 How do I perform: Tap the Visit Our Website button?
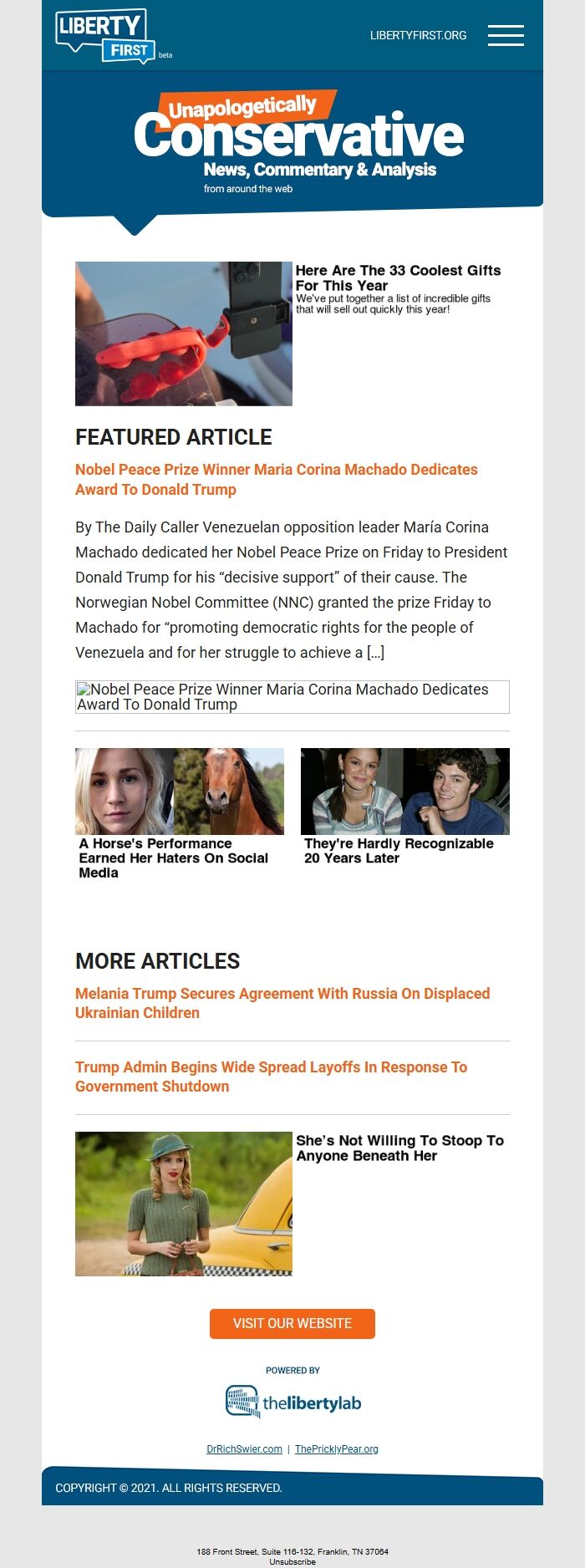pyautogui.click(x=292, y=1323)
